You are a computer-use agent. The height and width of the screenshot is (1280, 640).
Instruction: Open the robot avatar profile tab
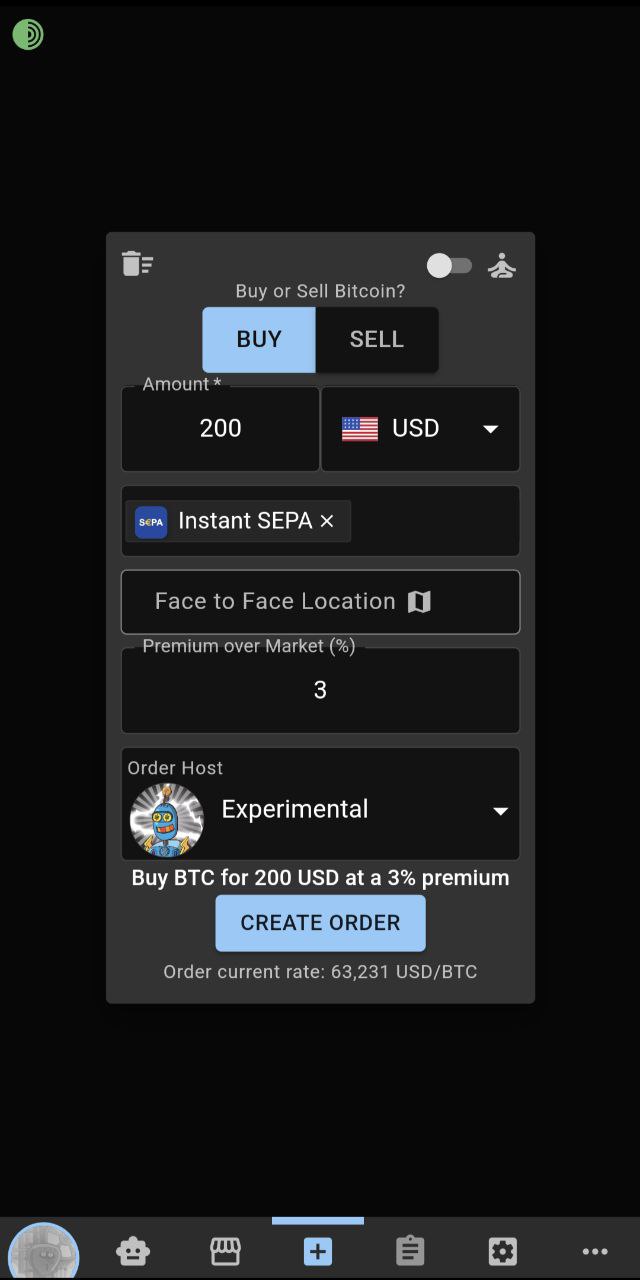[x=44, y=1251]
